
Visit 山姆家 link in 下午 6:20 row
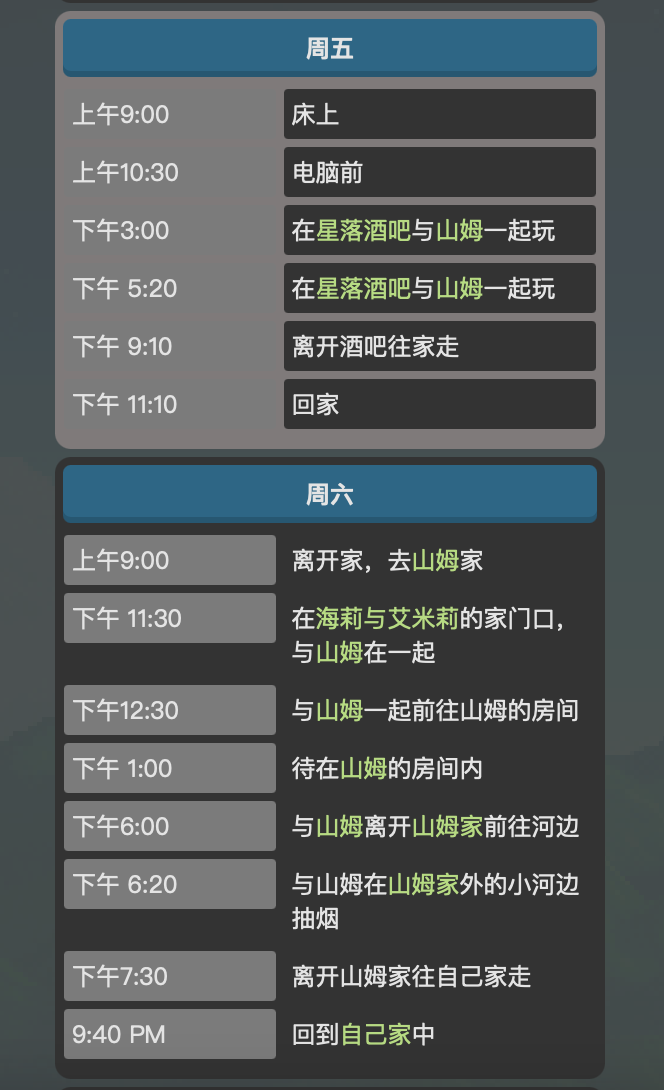423,885
